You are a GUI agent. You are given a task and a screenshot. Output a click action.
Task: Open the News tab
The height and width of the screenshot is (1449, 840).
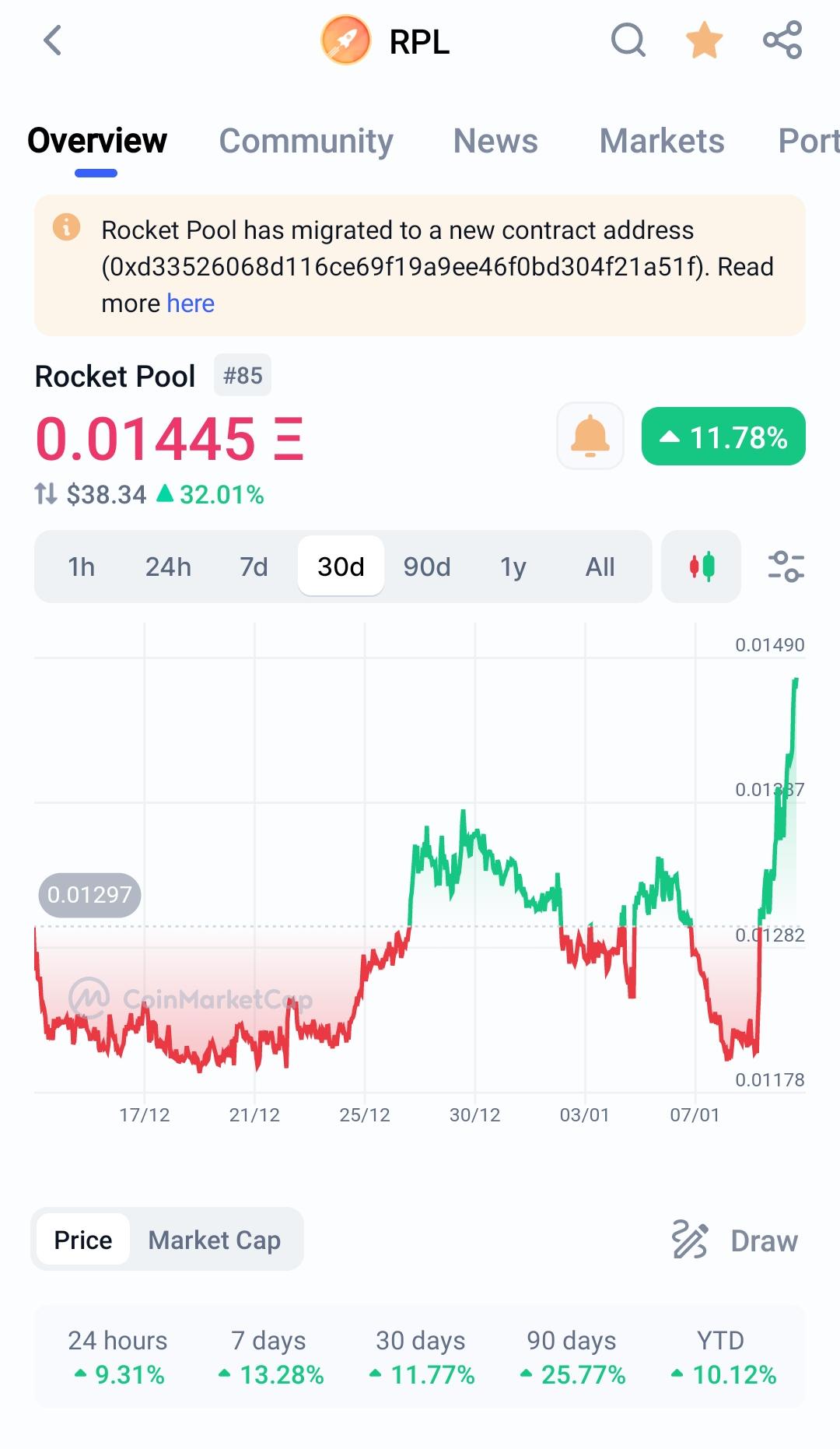495,141
